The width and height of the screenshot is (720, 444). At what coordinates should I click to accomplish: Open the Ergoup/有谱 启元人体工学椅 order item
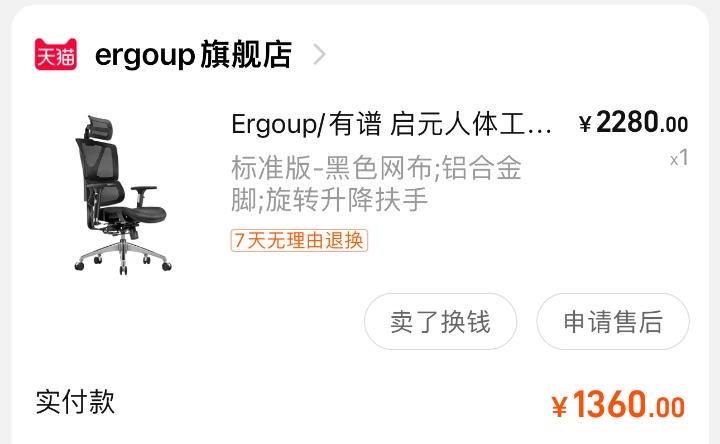392,125
